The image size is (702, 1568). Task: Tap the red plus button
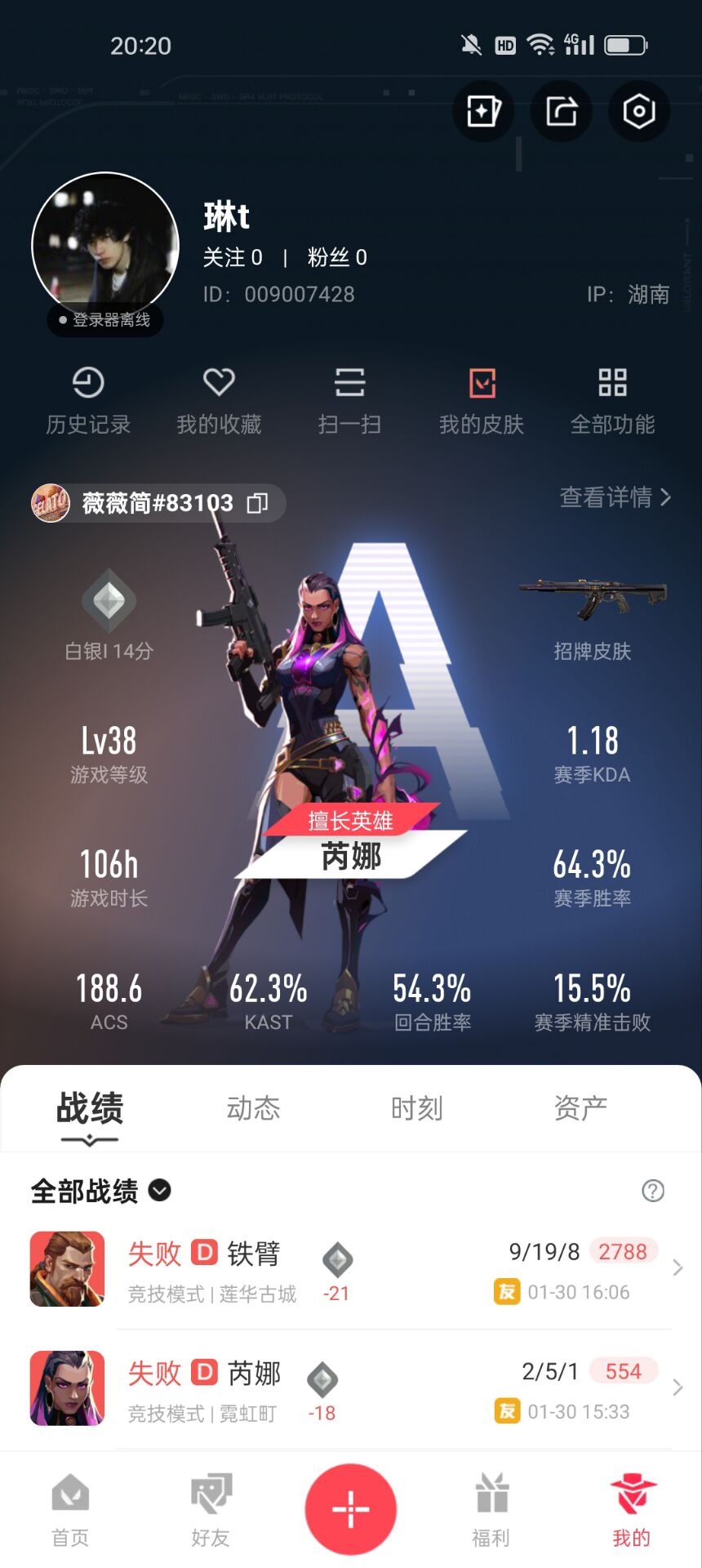pos(351,1509)
